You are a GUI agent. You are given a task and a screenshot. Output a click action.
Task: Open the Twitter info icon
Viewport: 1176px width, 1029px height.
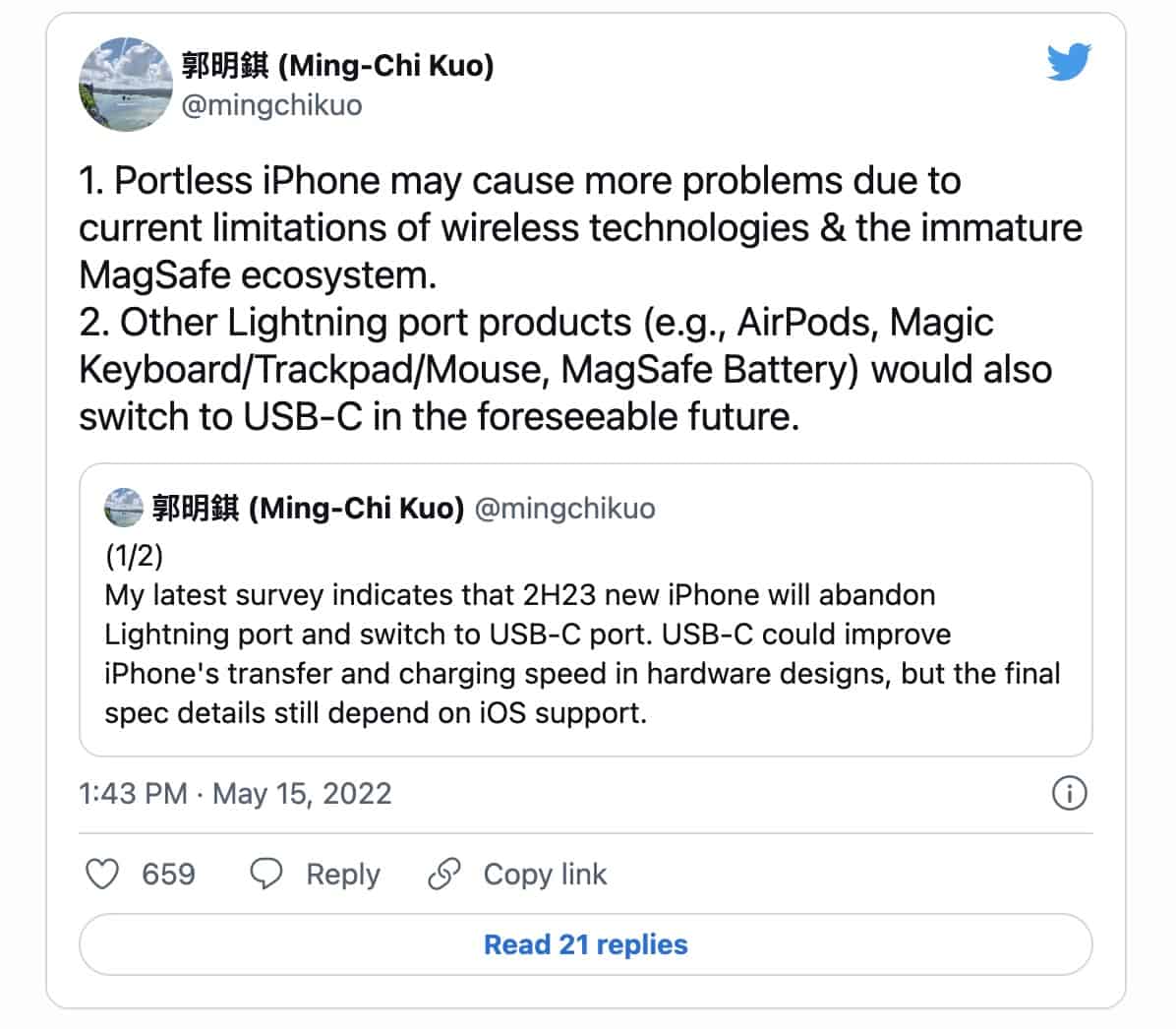1069,793
